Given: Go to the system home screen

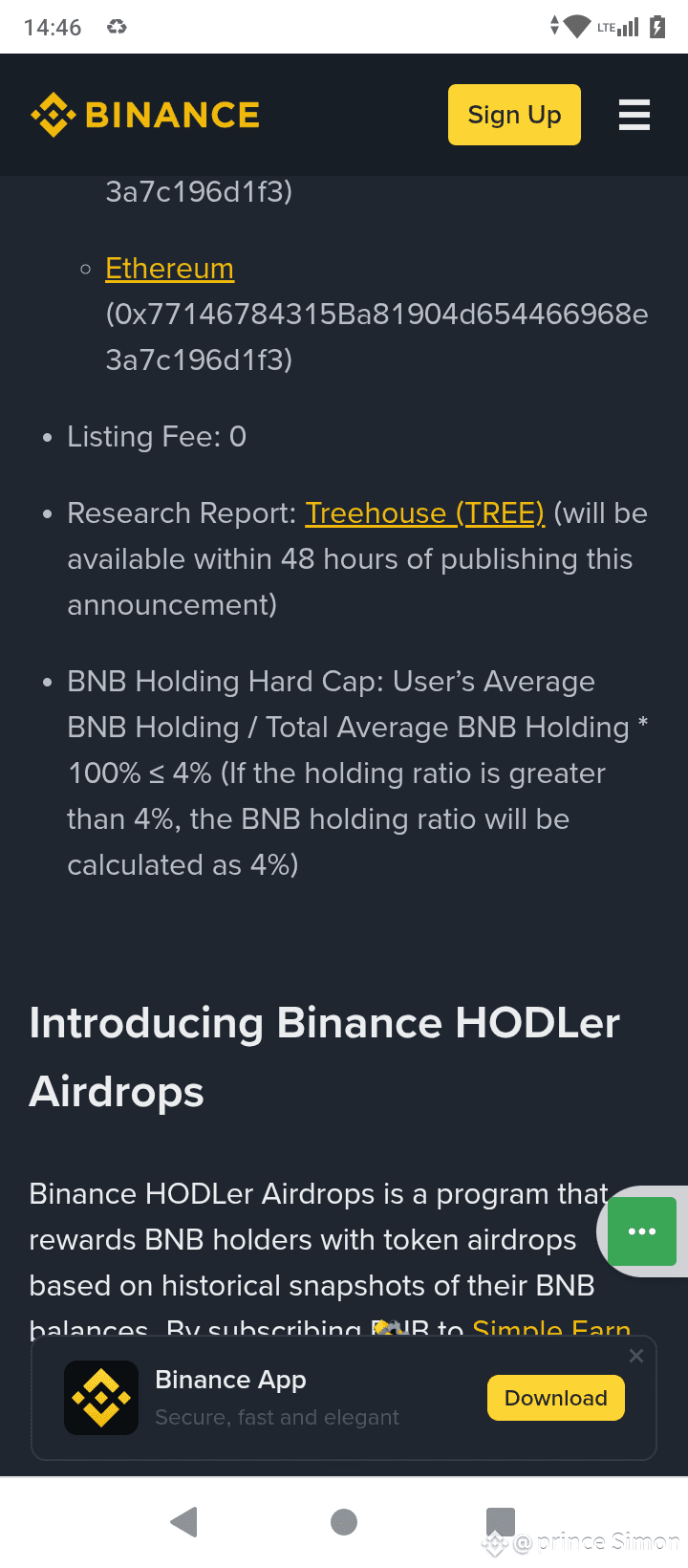Looking at the screenshot, I should [x=344, y=1522].
